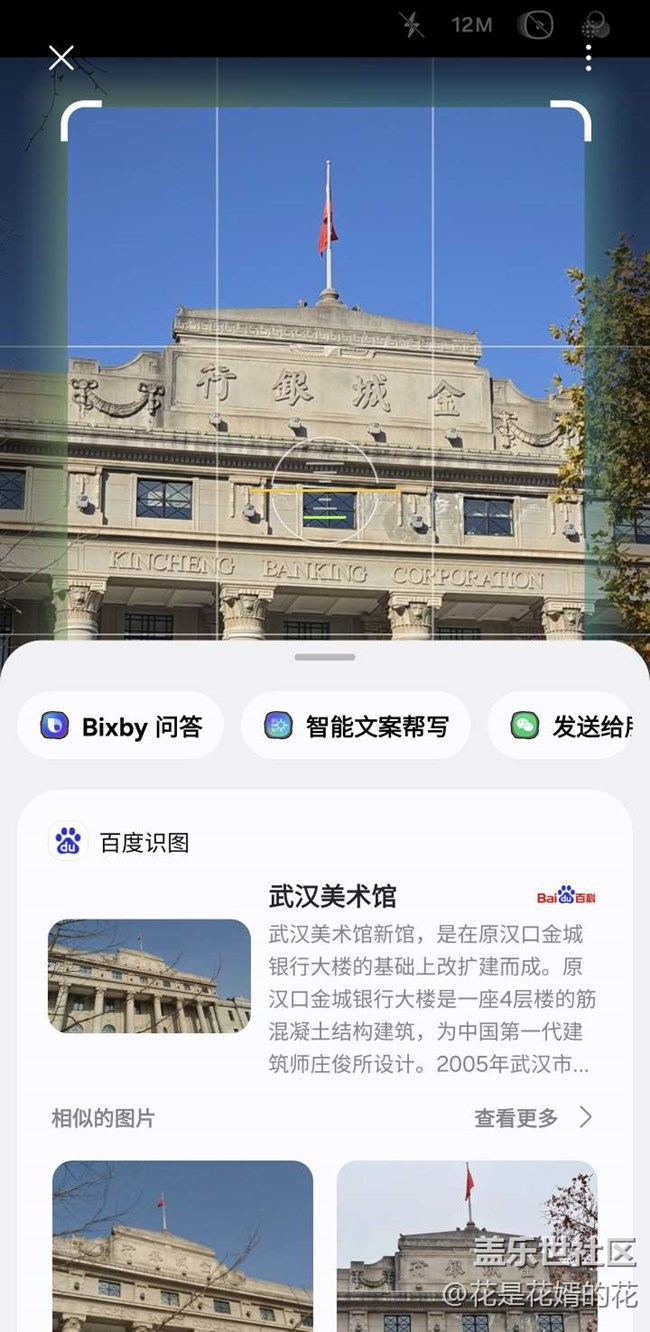Close the image recognition view
Screen dimensions: 650x1332
[x=61, y=58]
